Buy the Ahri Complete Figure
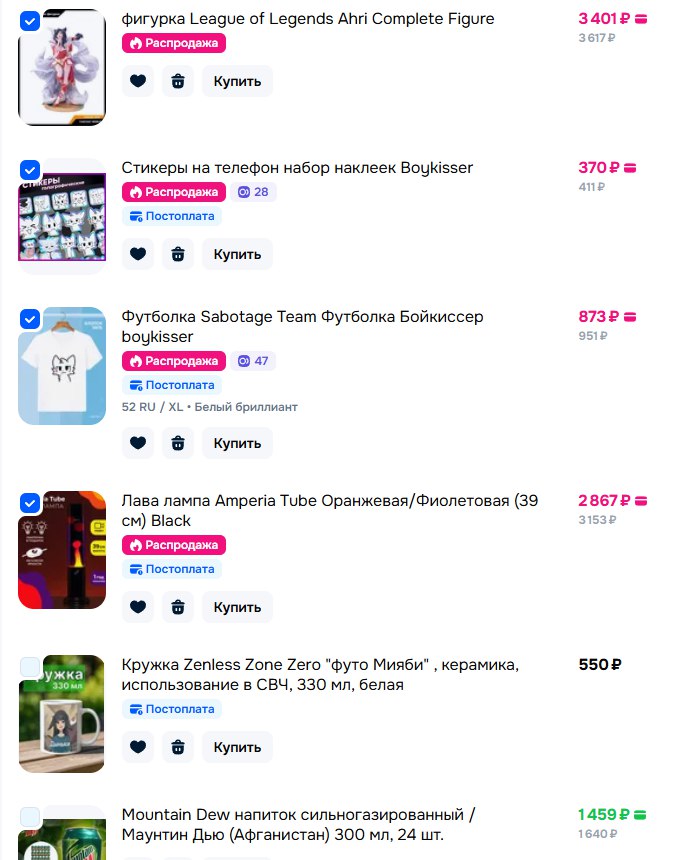675x860 pixels. [237, 81]
